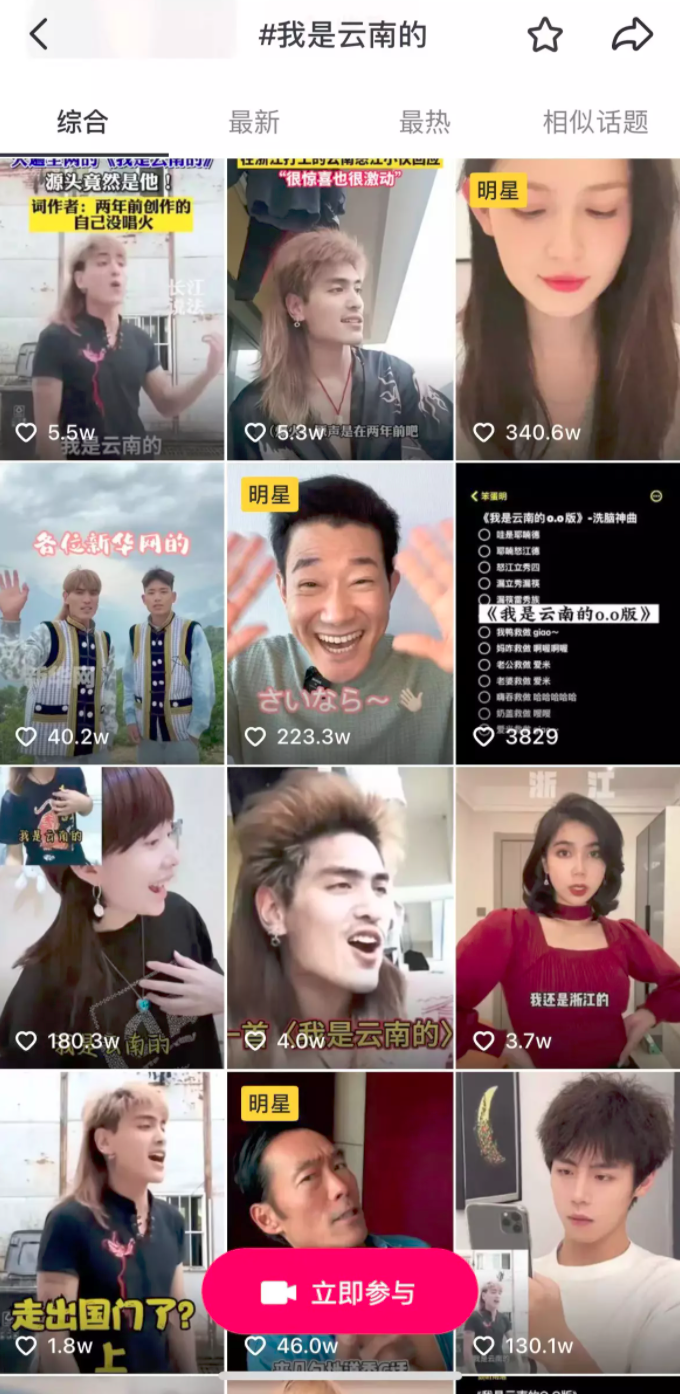Screen dimensions: 680x1394
Task: Open the video with 4.0w likes
Action: coord(340,915)
